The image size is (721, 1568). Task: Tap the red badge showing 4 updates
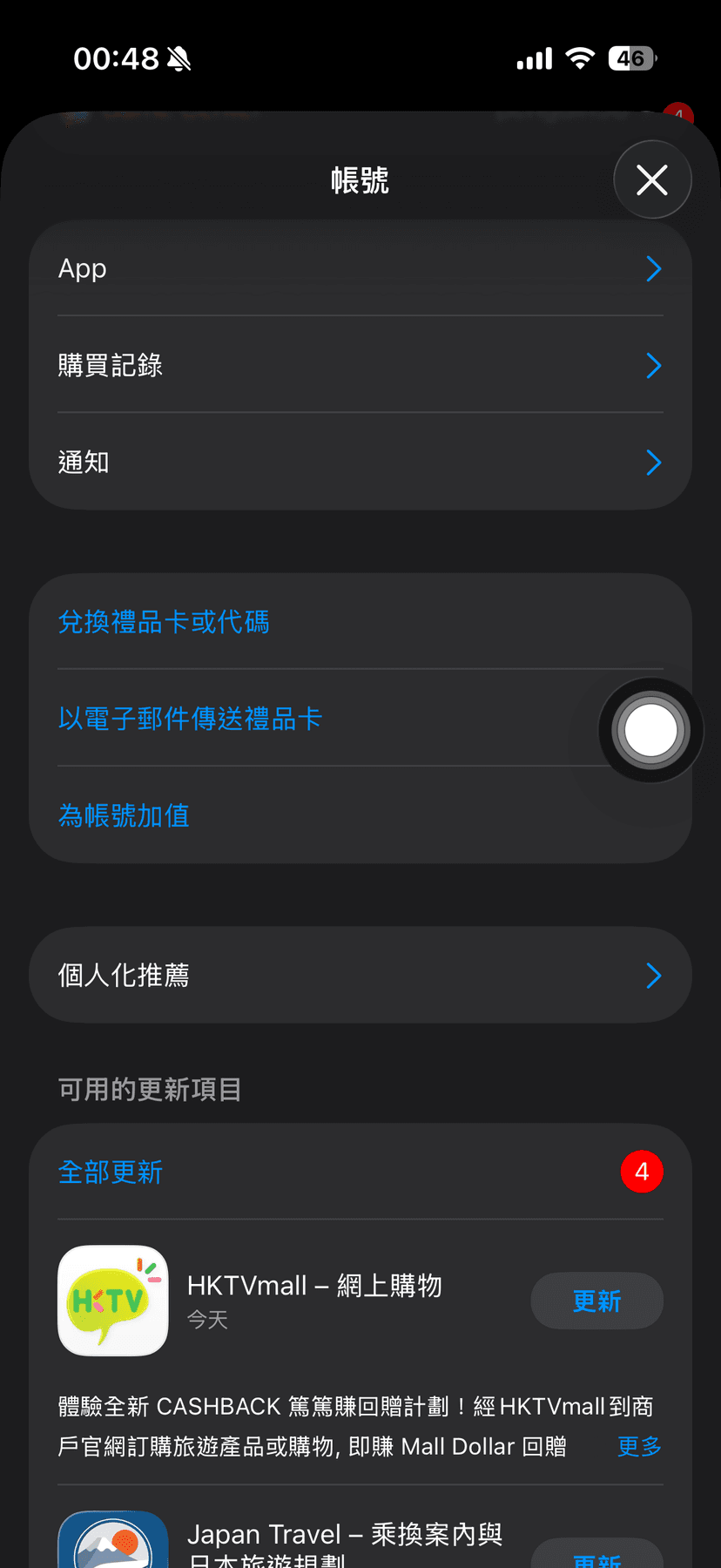point(642,1171)
